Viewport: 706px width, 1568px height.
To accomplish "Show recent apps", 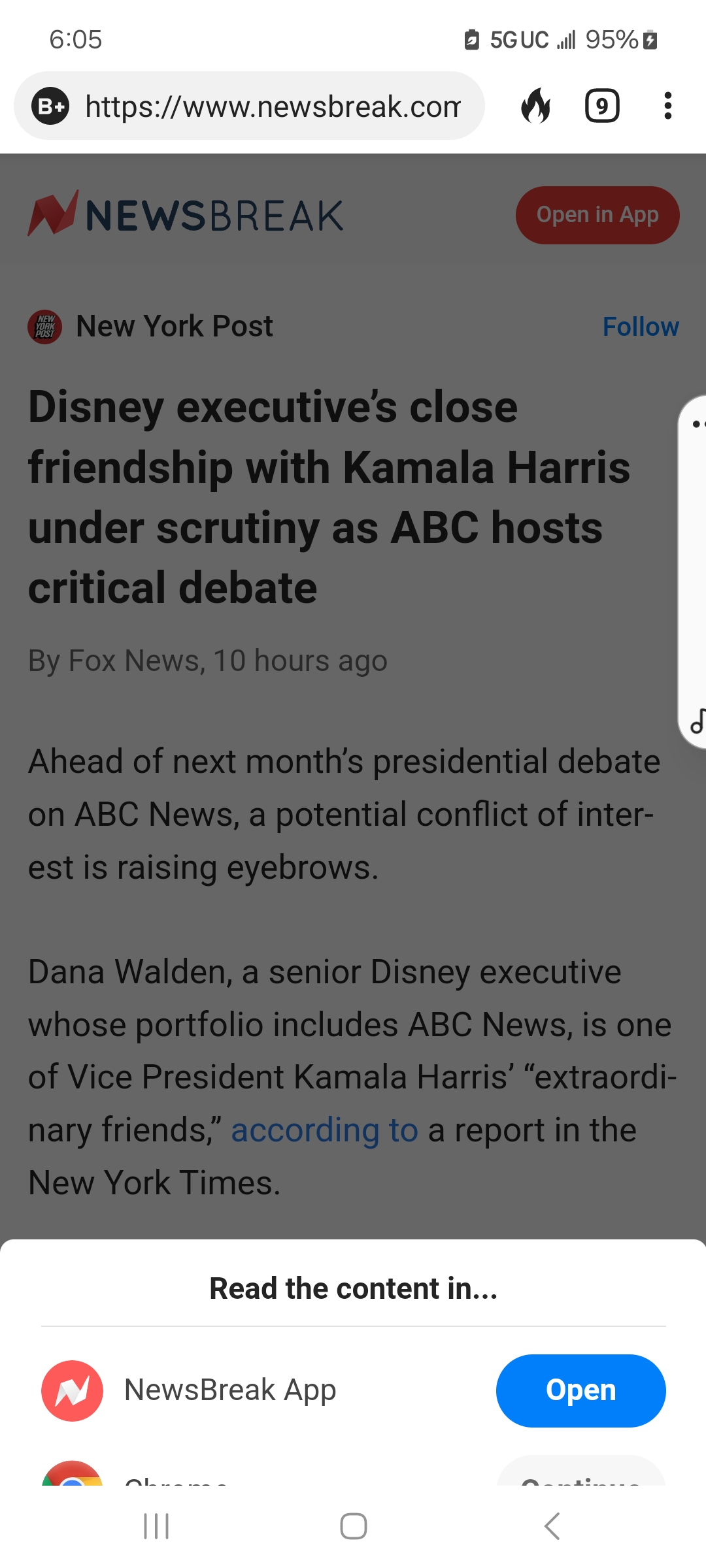I will pos(156,1526).
